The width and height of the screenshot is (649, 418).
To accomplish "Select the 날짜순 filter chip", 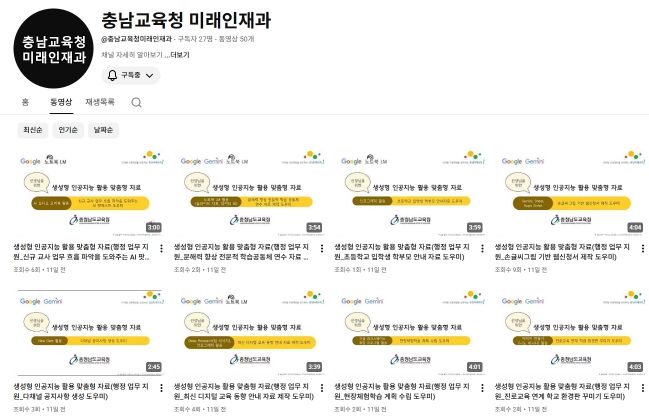I will (104, 130).
